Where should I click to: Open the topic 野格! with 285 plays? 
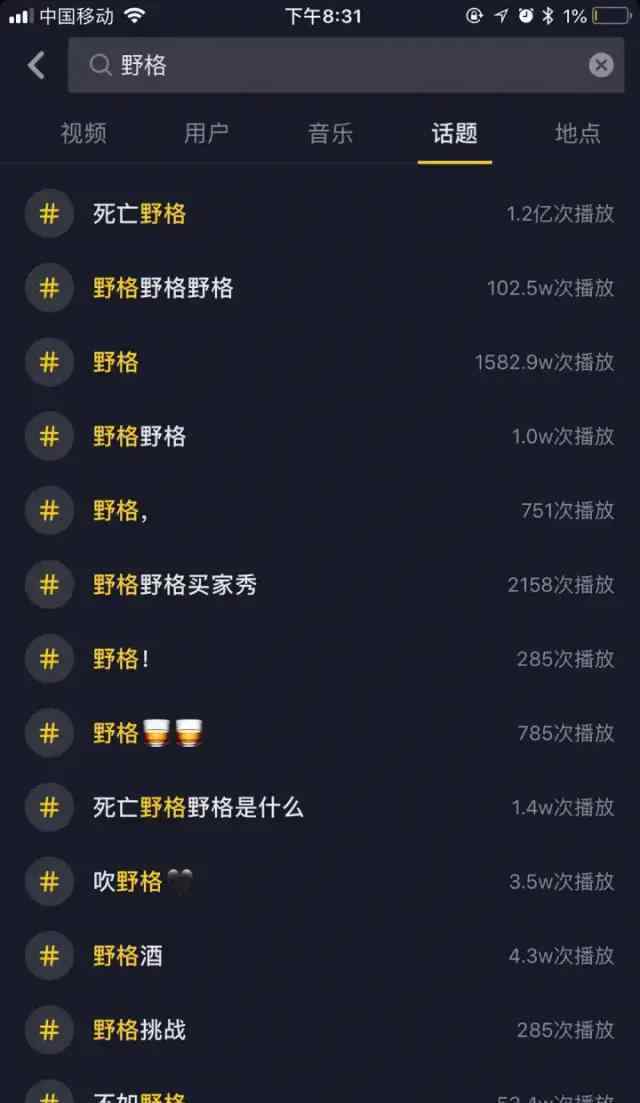pos(320,659)
